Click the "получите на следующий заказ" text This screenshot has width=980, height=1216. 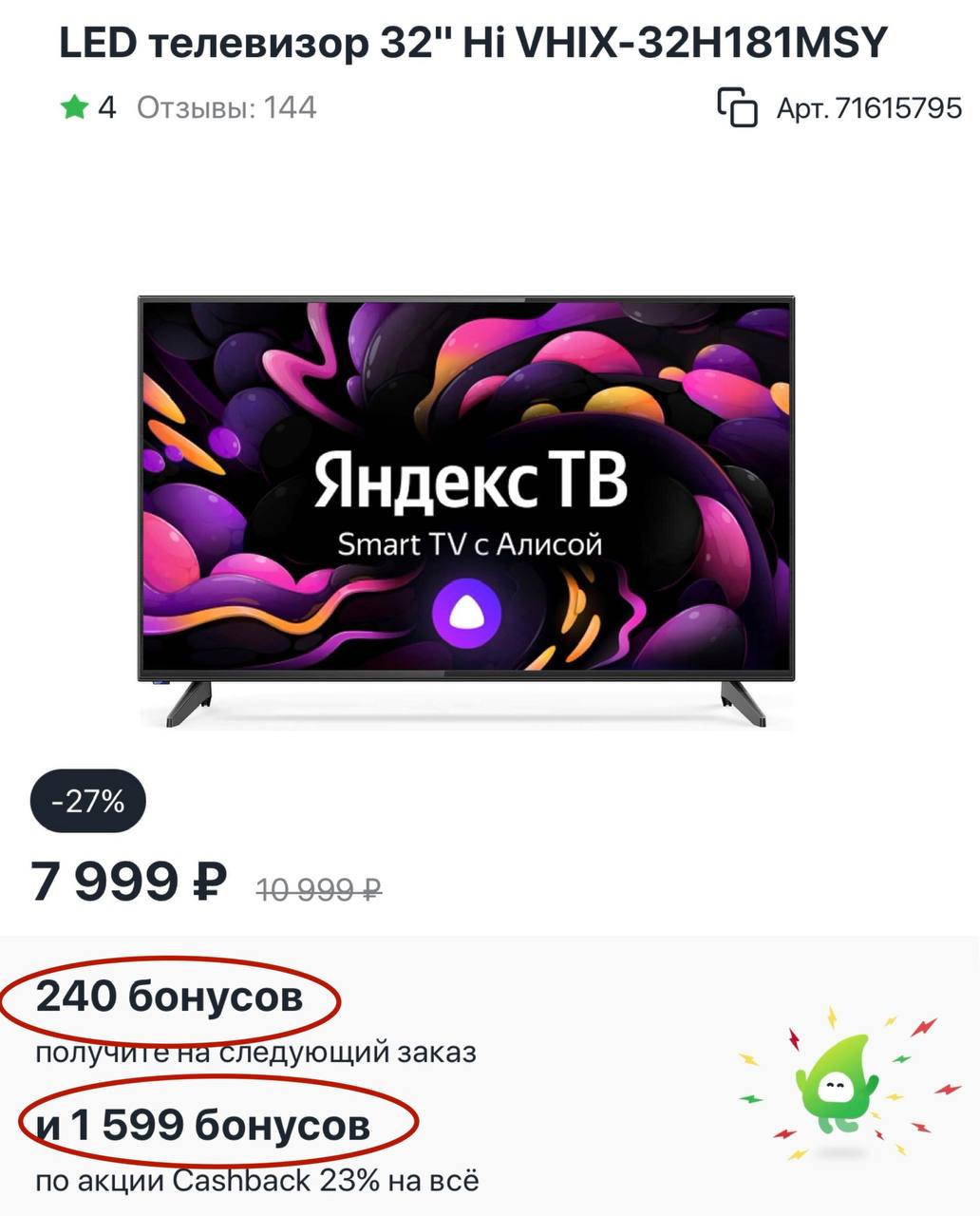[x=256, y=1053]
